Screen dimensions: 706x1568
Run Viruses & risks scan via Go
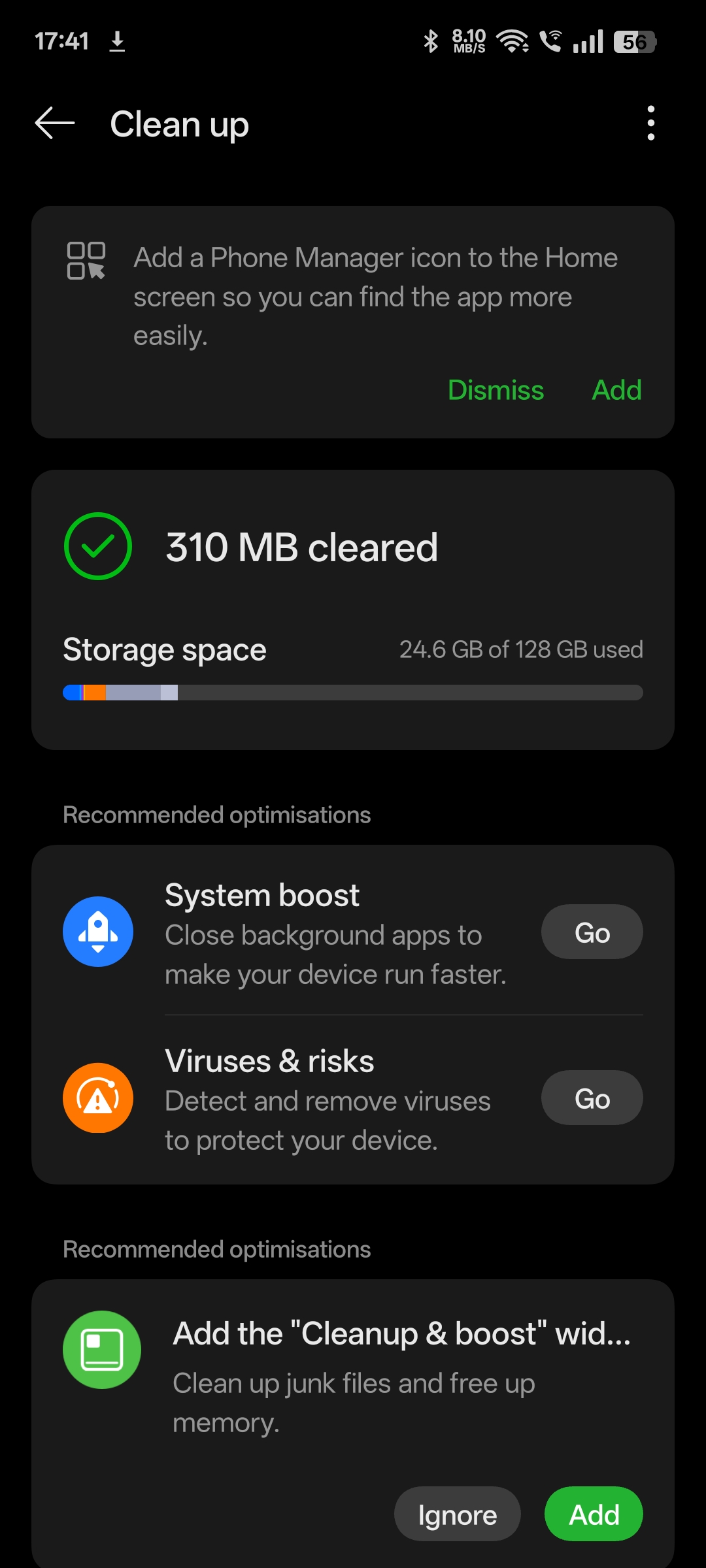coord(592,1098)
